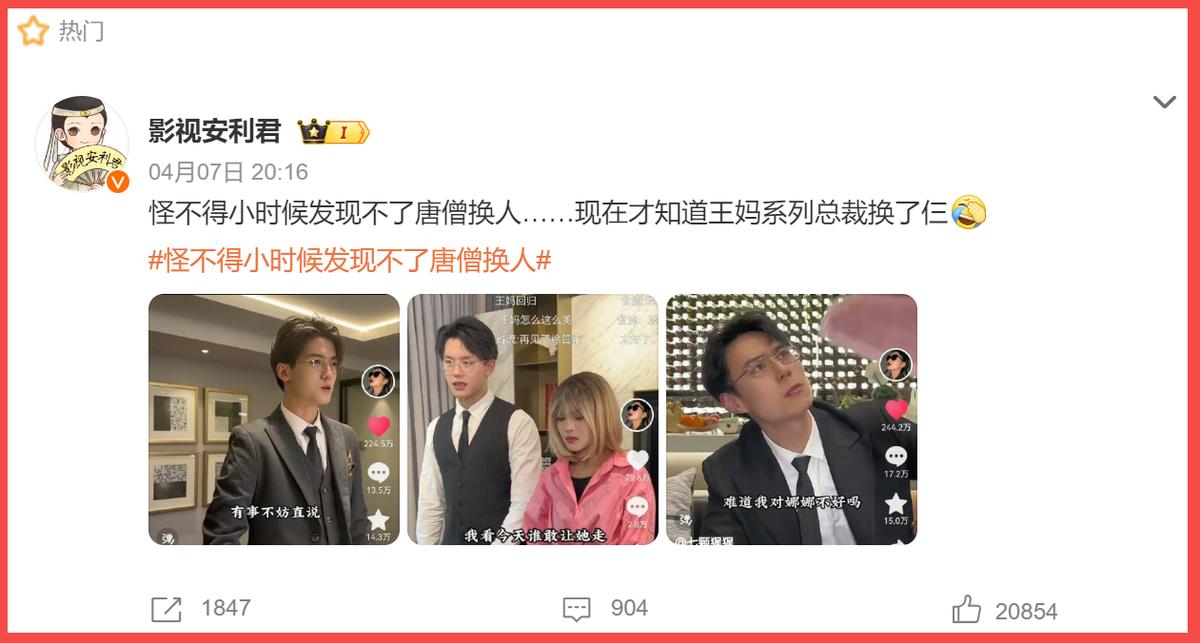This screenshot has height=643, width=1200.
Task: Open first image captioned 有事不妨直说
Action: click(x=274, y=419)
